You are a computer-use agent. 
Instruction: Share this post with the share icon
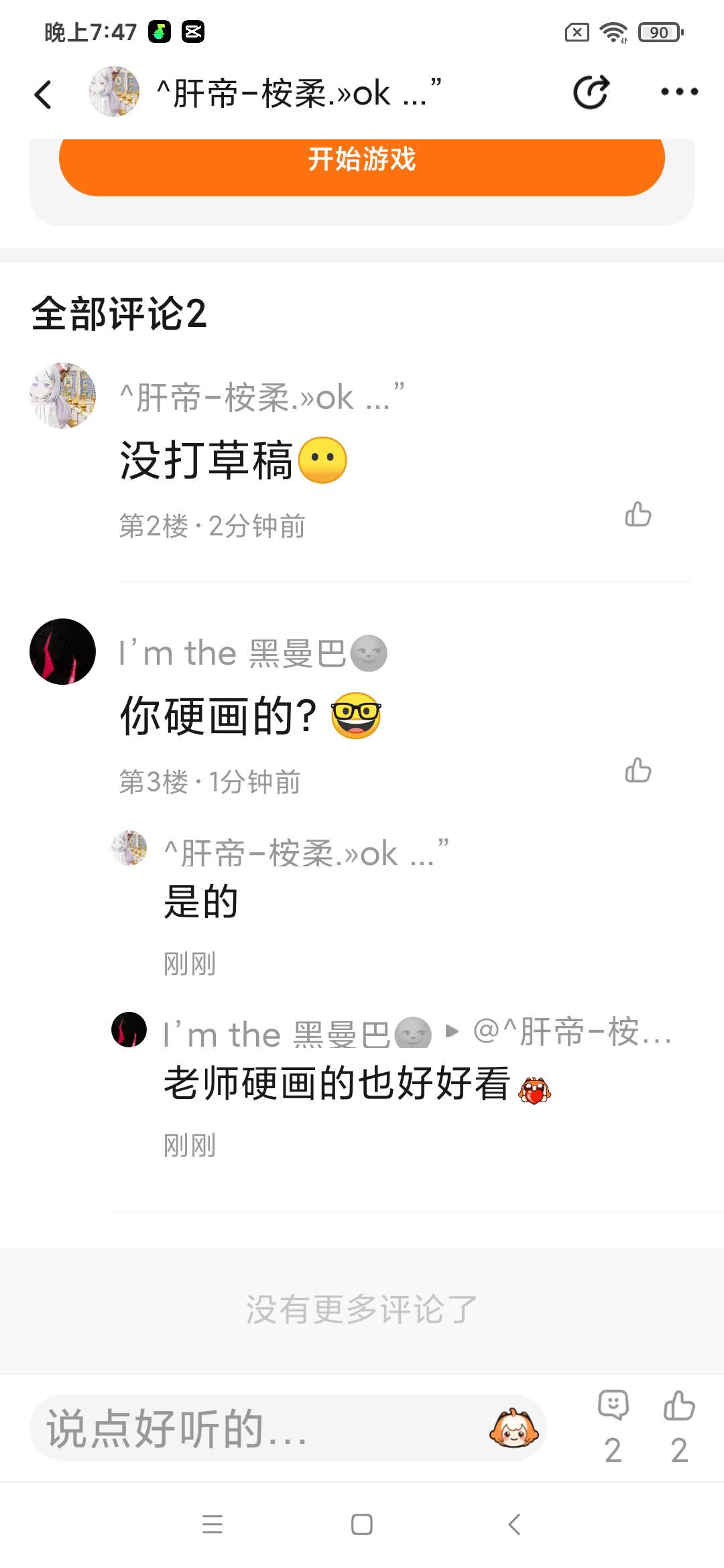[x=591, y=92]
